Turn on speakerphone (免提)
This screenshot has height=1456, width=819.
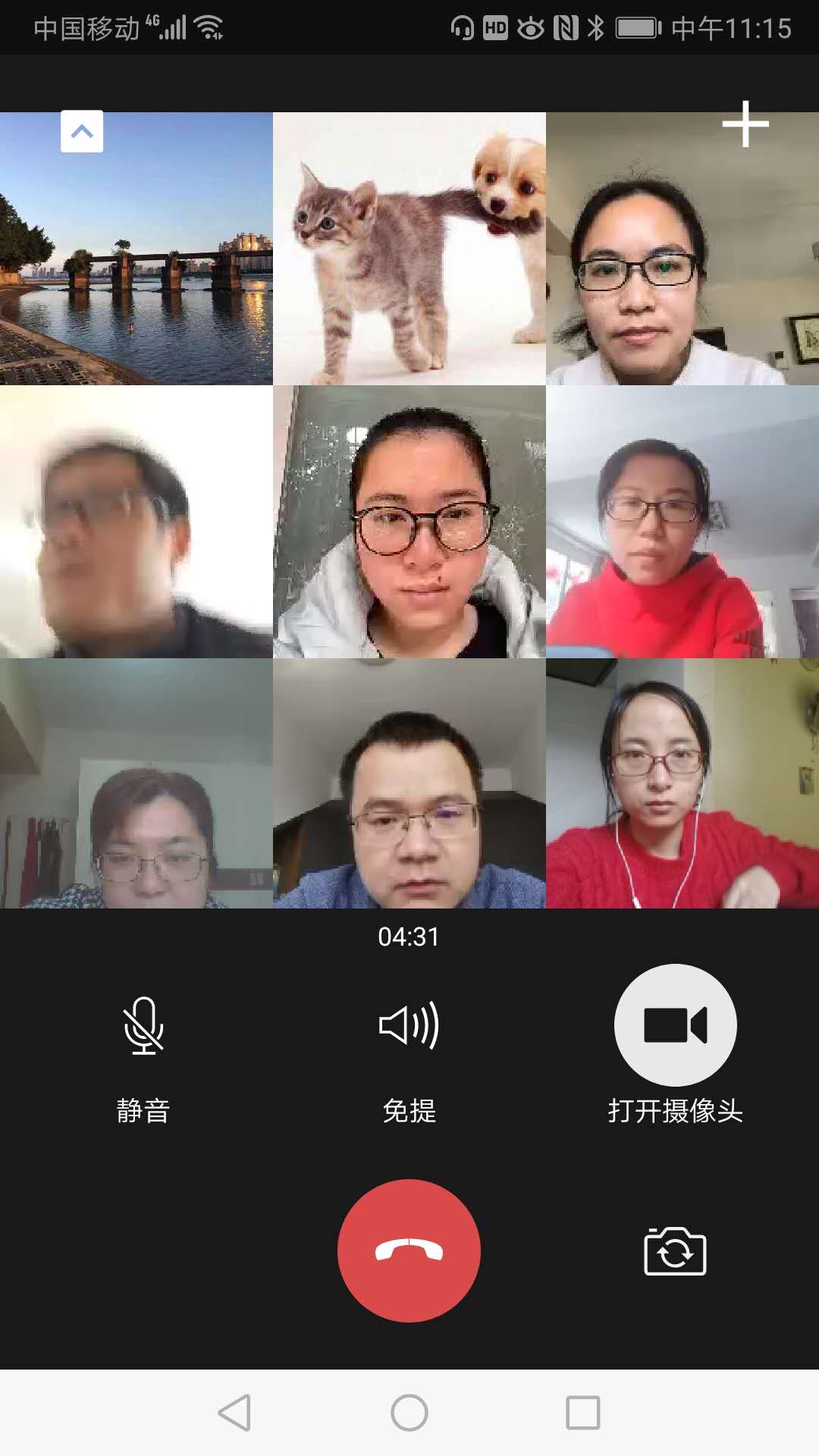pos(409,1026)
